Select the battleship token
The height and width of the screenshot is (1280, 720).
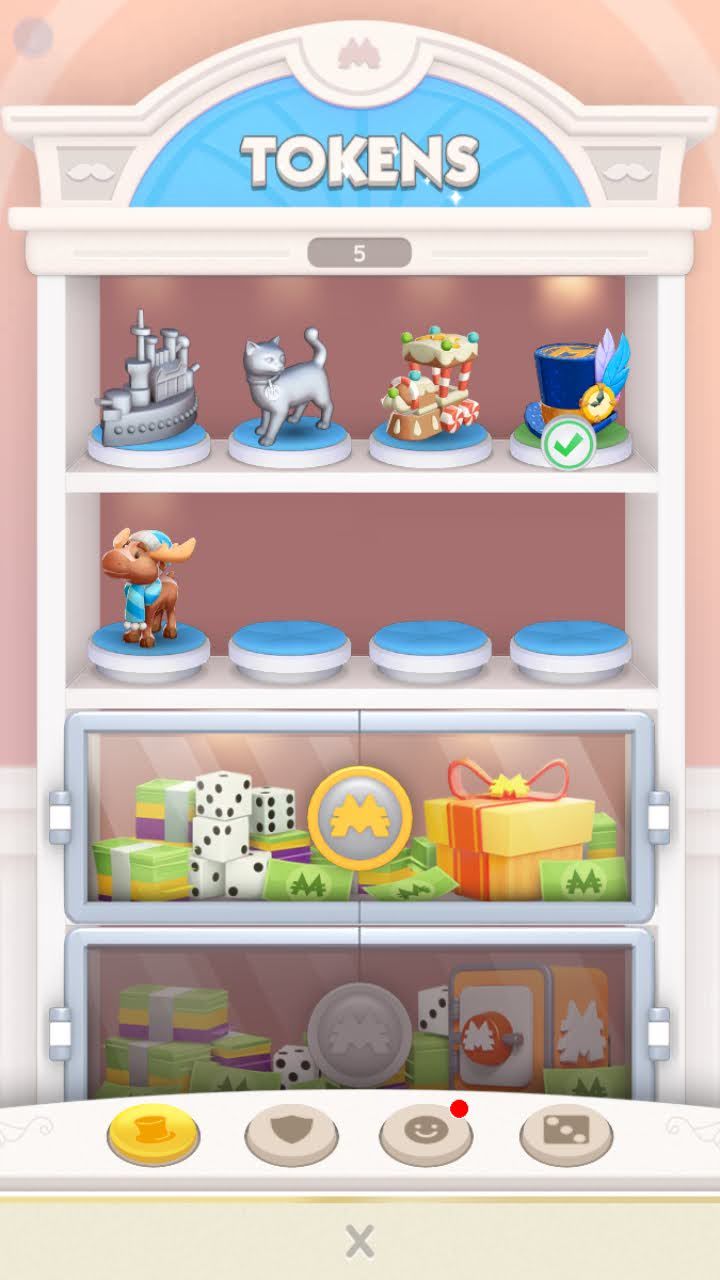coord(149,384)
